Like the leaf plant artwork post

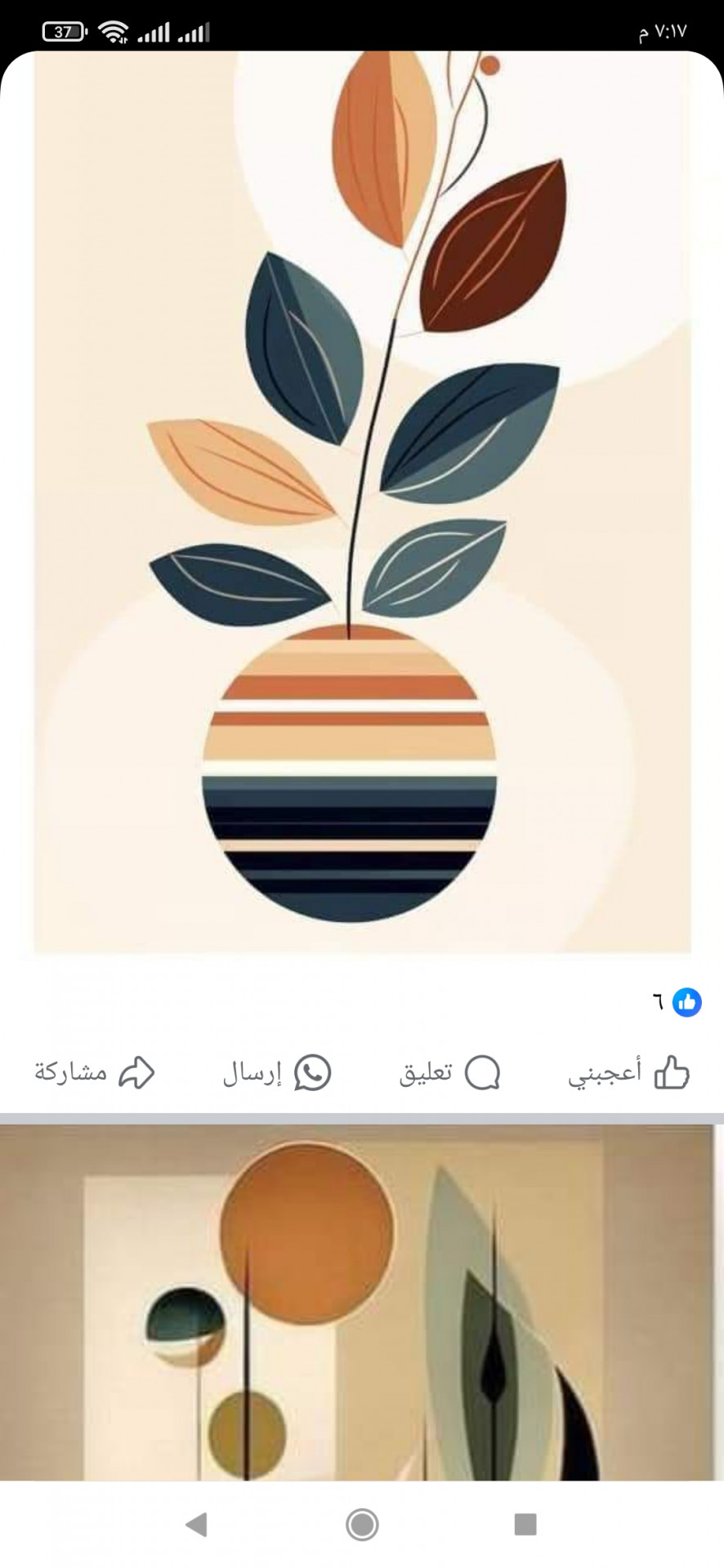(x=629, y=1073)
